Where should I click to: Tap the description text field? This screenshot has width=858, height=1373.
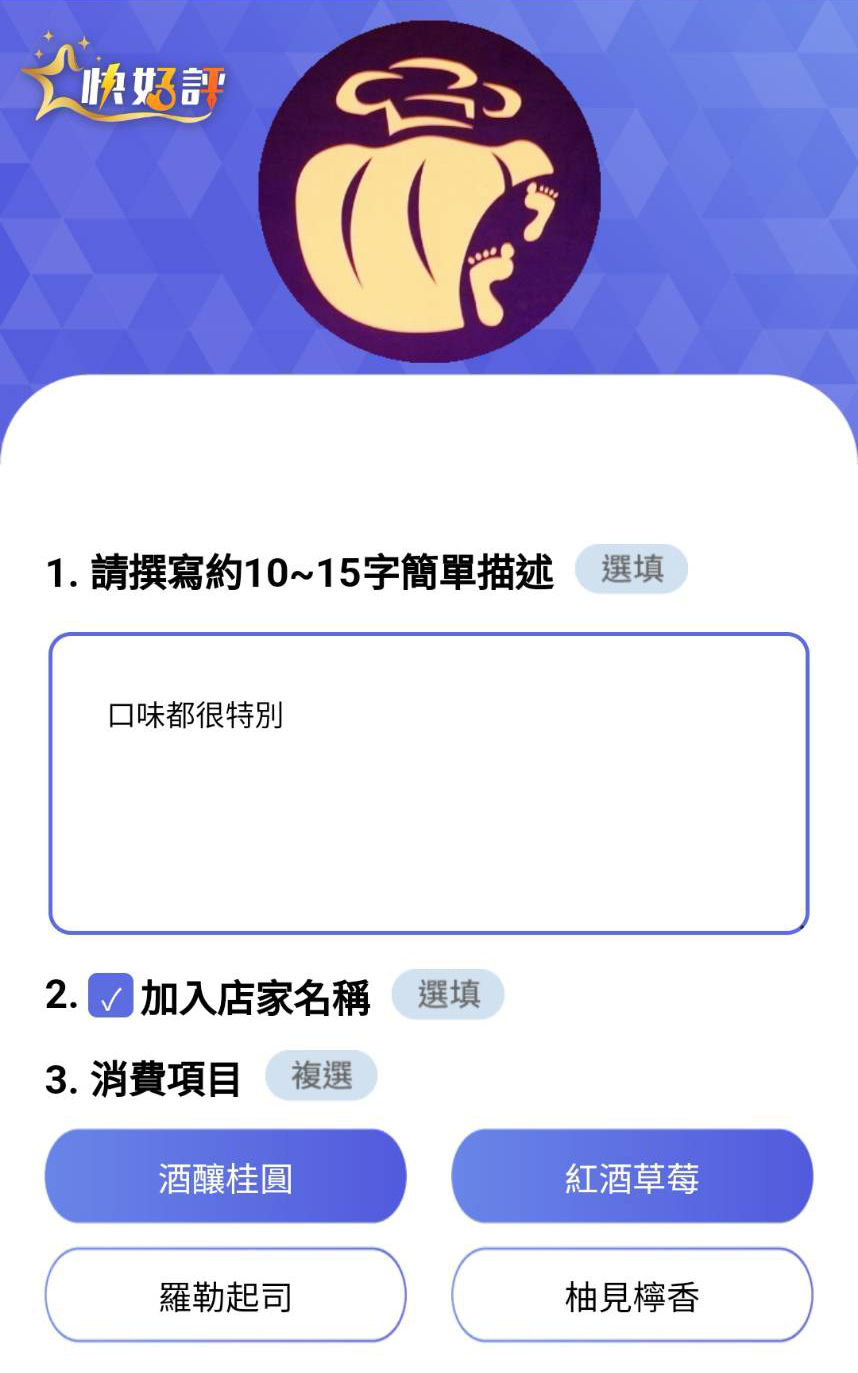tap(428, 783)
